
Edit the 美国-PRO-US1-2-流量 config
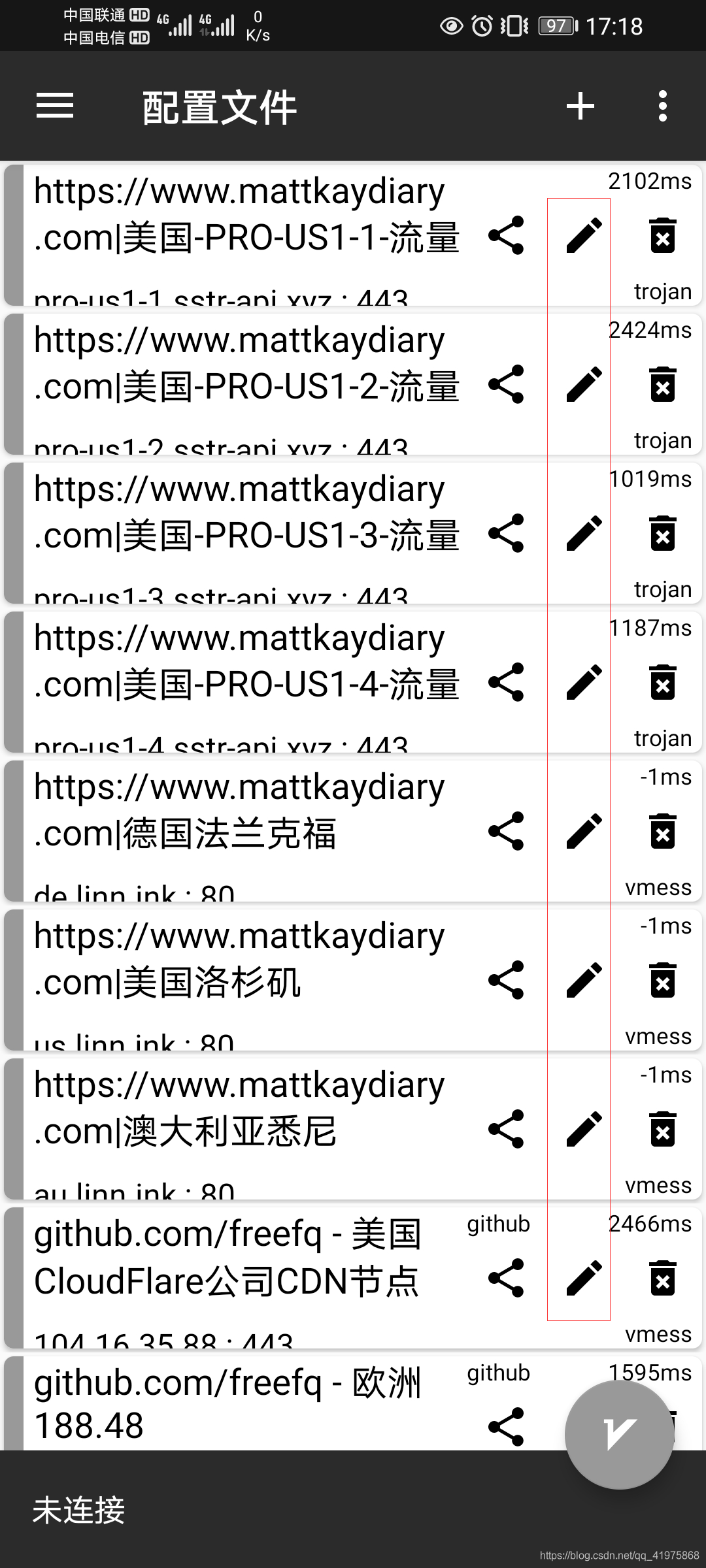pyautogui.click(x=584, y=384)
